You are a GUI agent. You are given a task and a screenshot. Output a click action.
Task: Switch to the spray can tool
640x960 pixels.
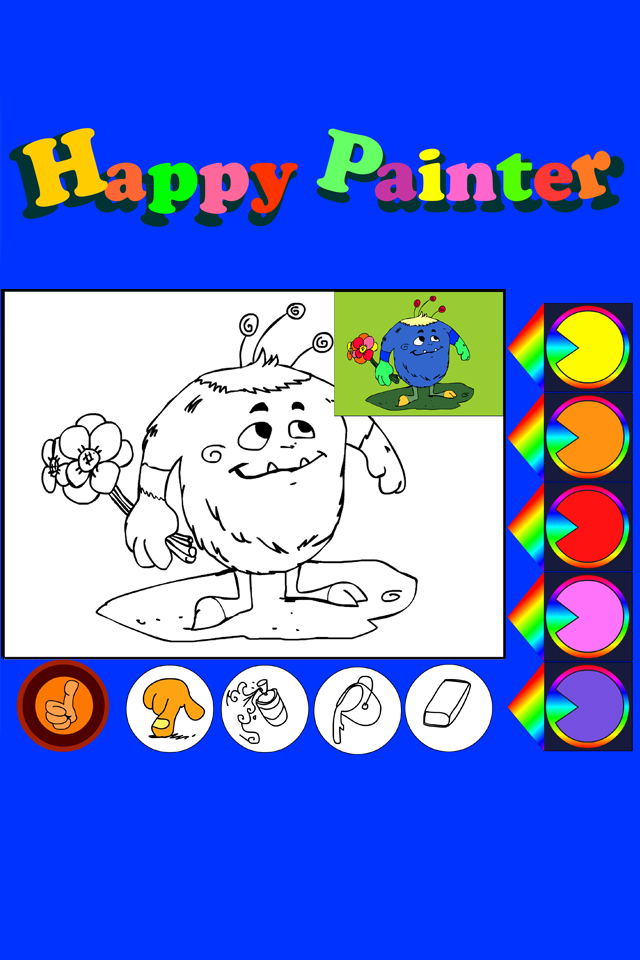[264, 708]
